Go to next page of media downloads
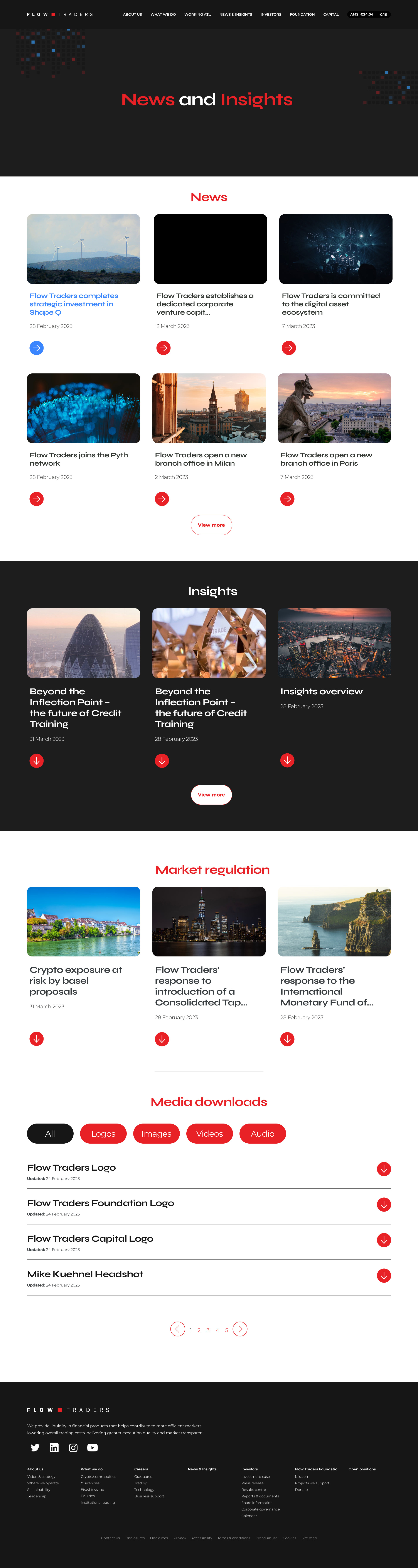The image size is (418, 1568). tap(240, 1329)
